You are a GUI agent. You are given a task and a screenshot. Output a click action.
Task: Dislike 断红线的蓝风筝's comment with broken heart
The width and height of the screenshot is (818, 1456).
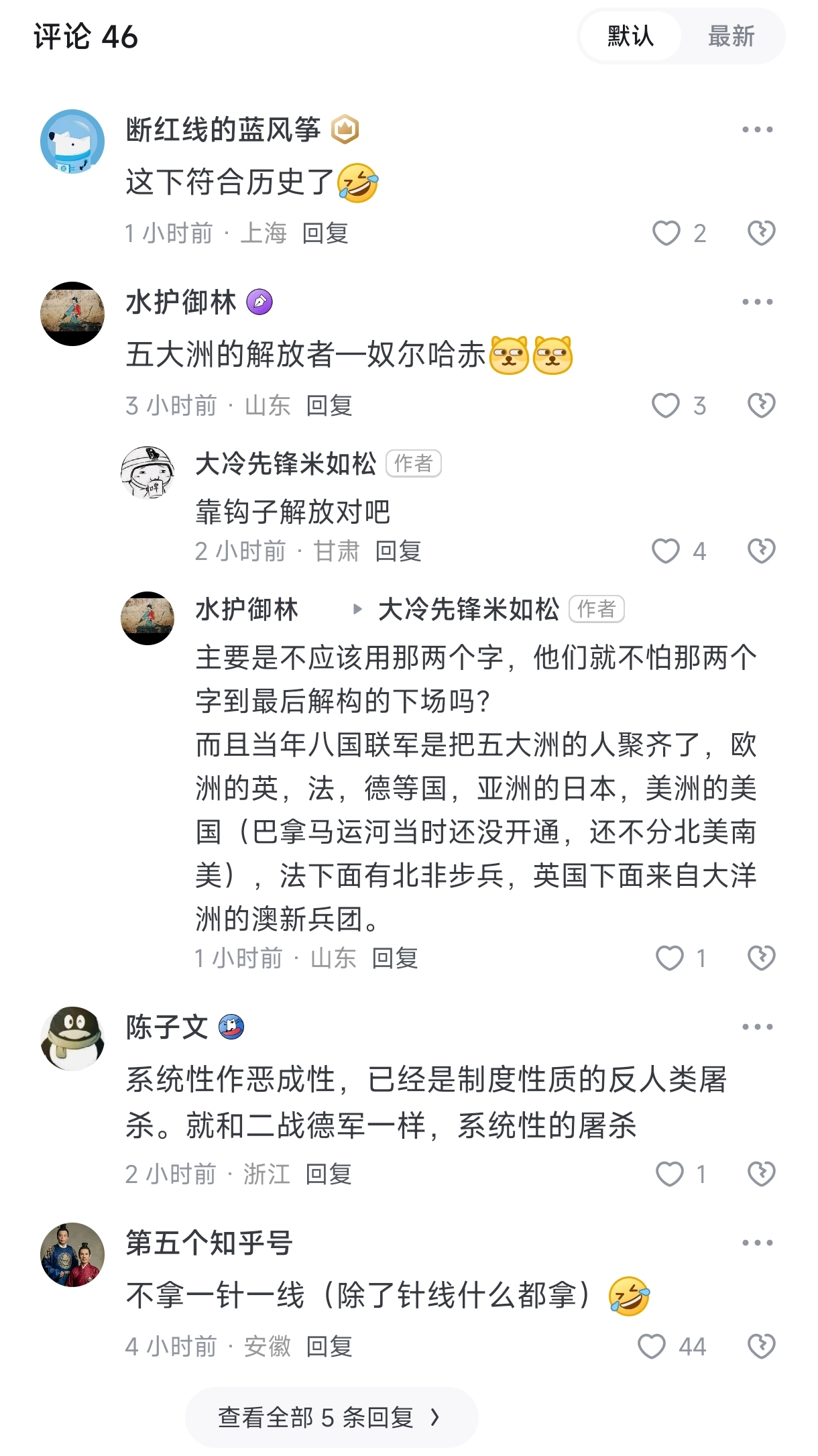[762, 233]
